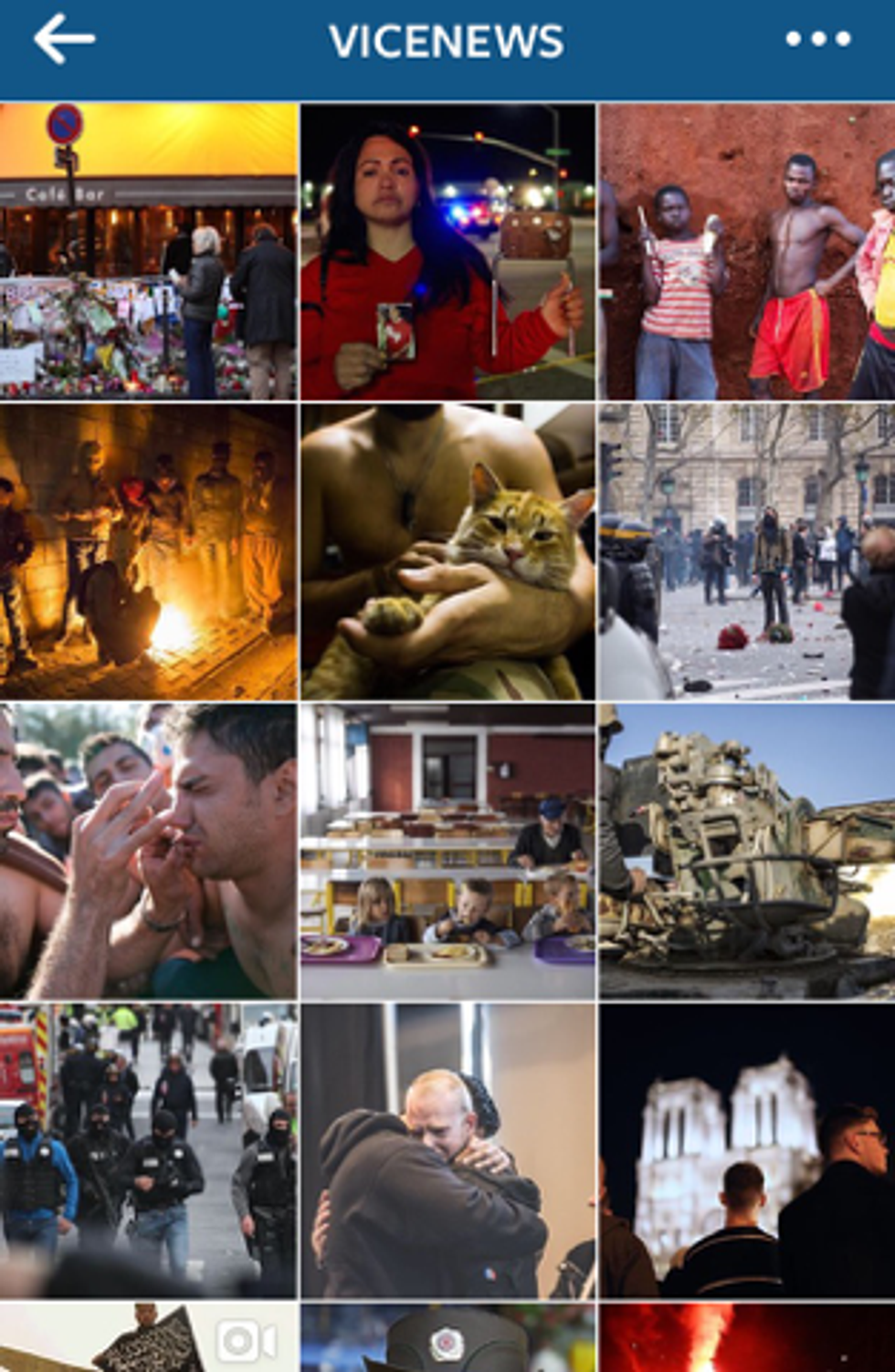View the school cafeteria children photo
The width and height of the screenshot is (895, 1372).
point(447,851)
